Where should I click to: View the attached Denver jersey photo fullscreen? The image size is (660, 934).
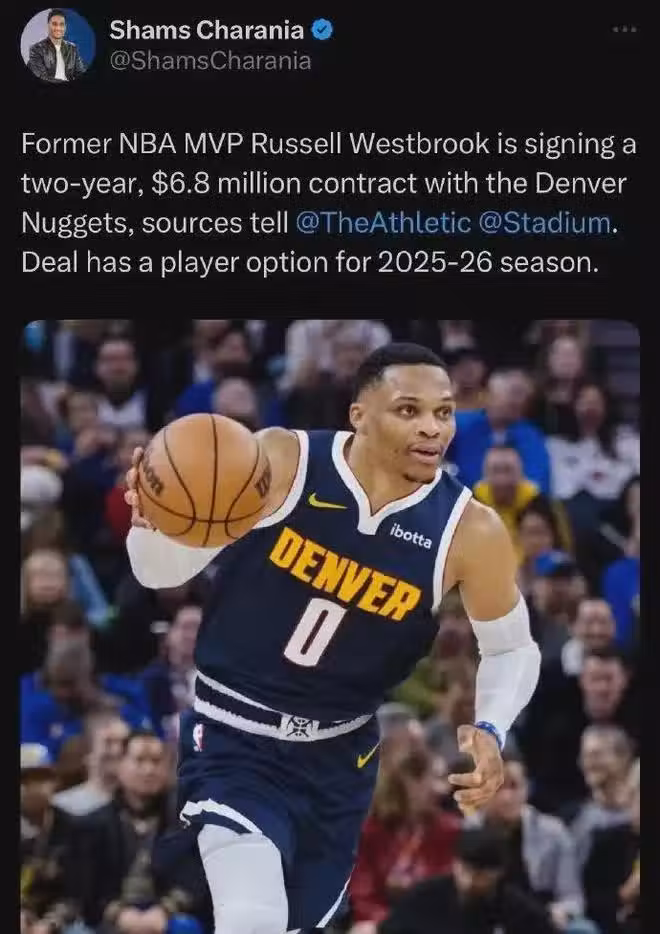[x=330, y=626]
